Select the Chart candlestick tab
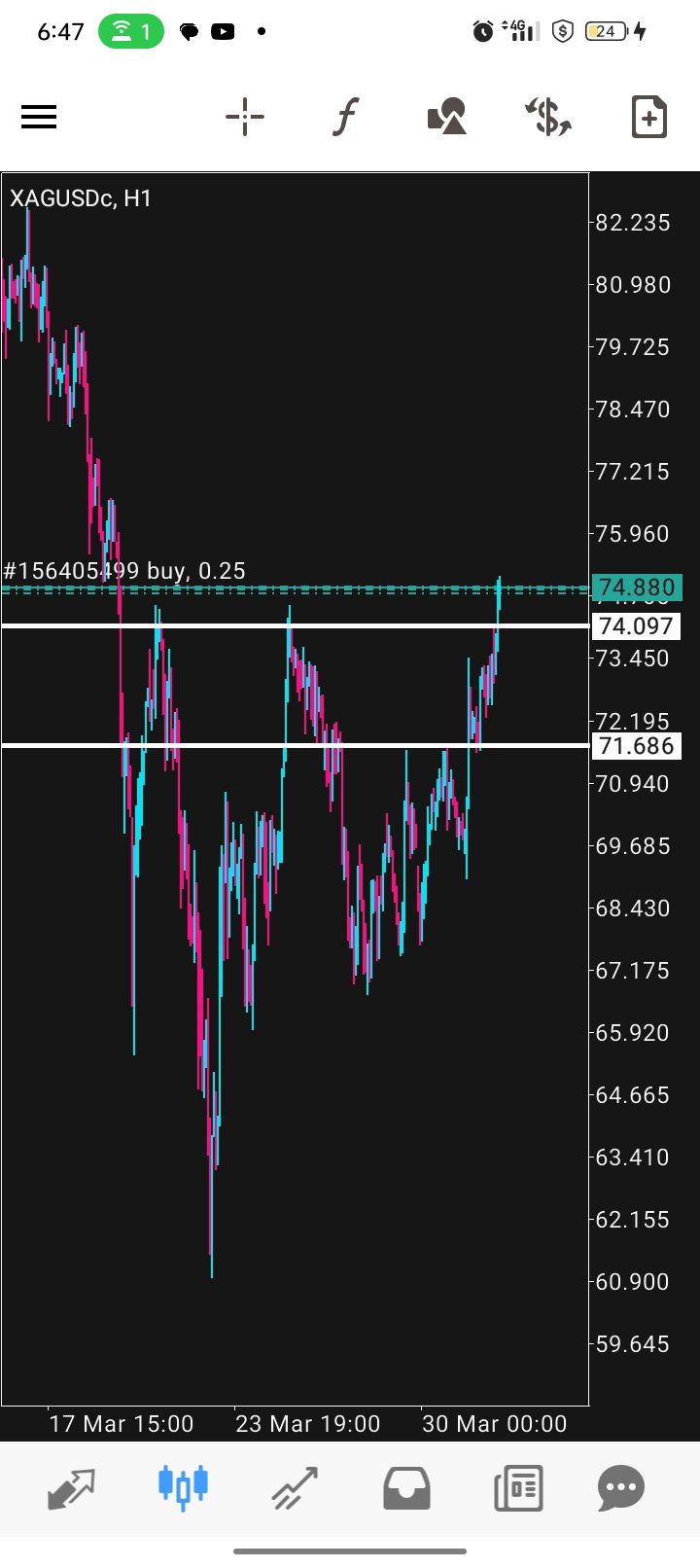700x1568 pixels. (x=183, y=1487)
